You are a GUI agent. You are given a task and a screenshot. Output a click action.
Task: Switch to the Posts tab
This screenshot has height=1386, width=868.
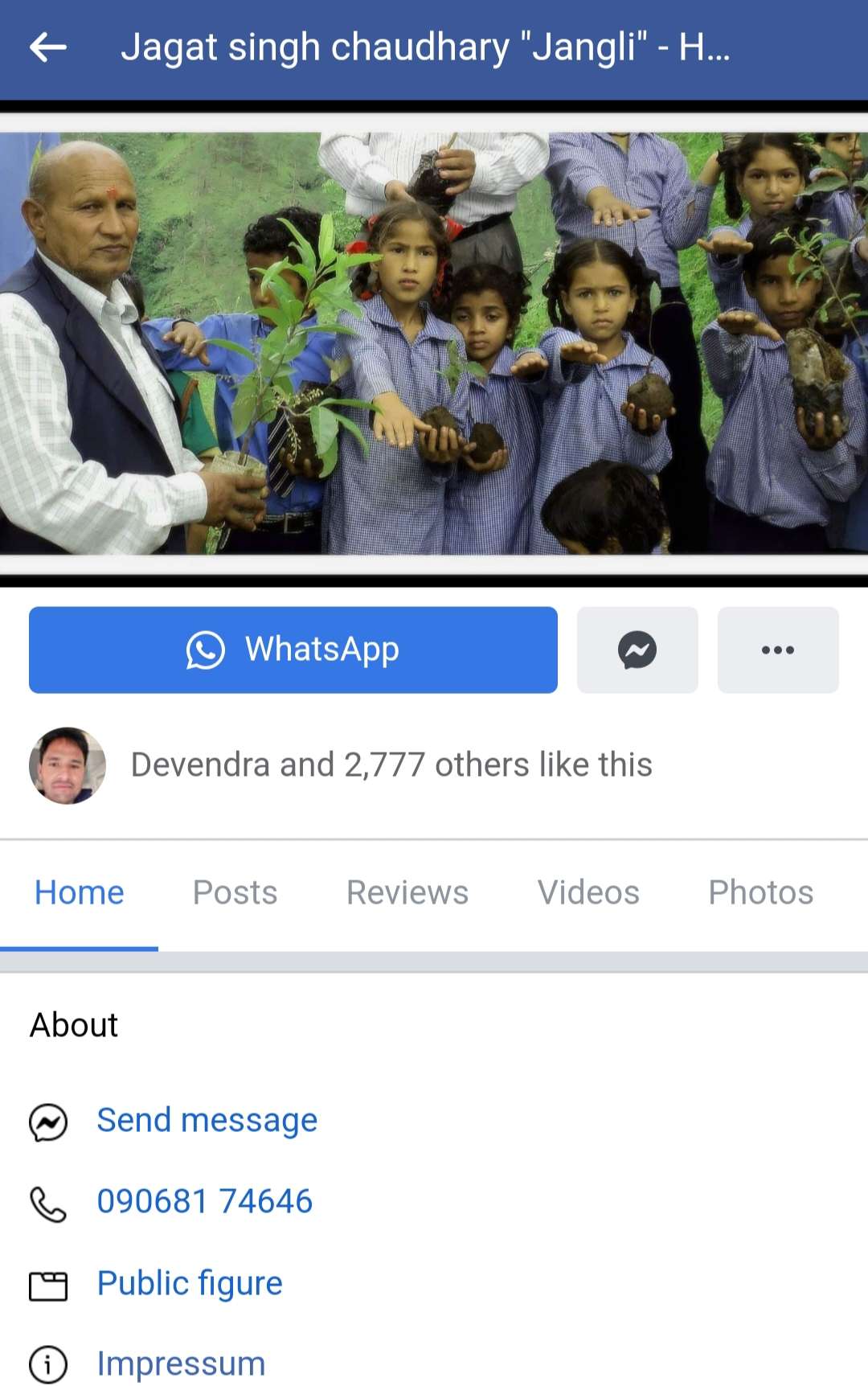(235, 892)
